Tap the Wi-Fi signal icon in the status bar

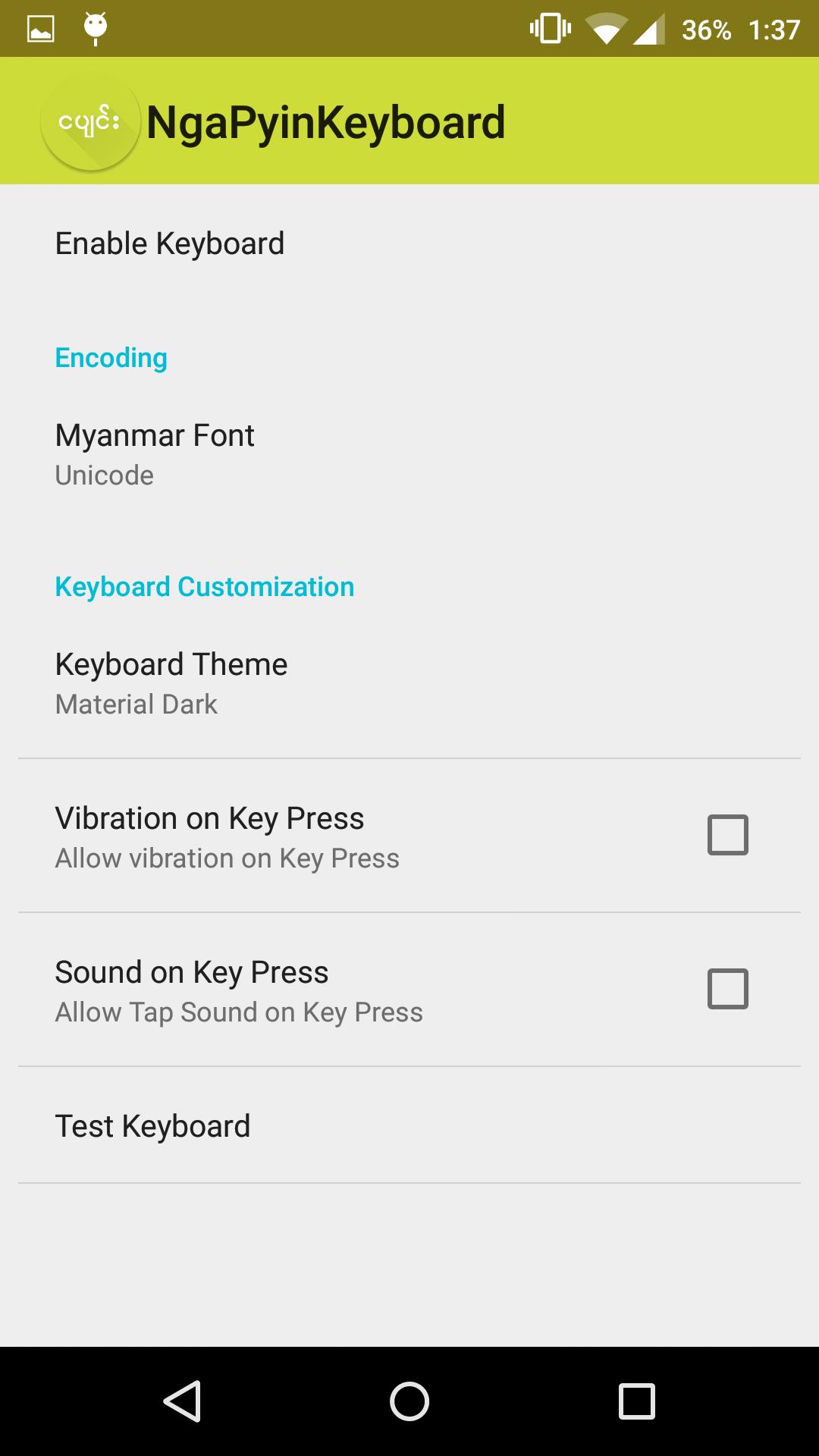pyautogui.click(x=607, y=28)
